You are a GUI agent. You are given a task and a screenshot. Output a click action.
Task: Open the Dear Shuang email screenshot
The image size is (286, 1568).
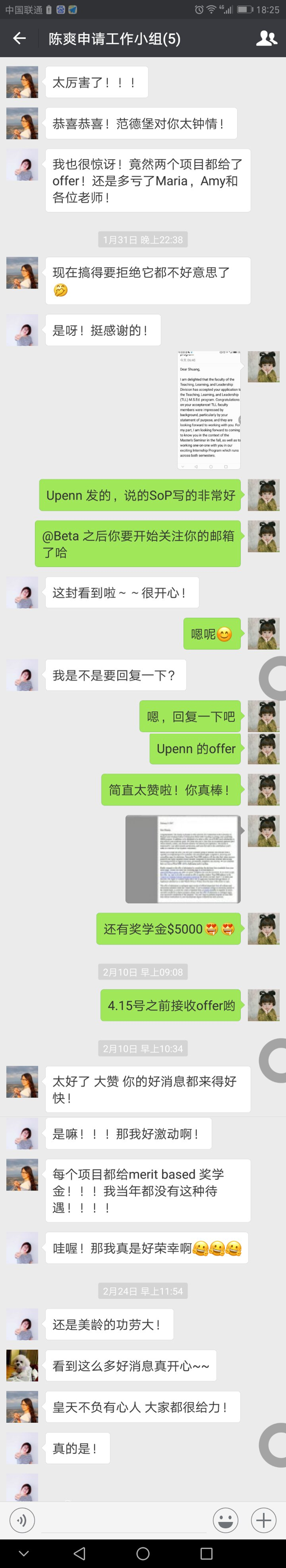[x=209, y=410]
